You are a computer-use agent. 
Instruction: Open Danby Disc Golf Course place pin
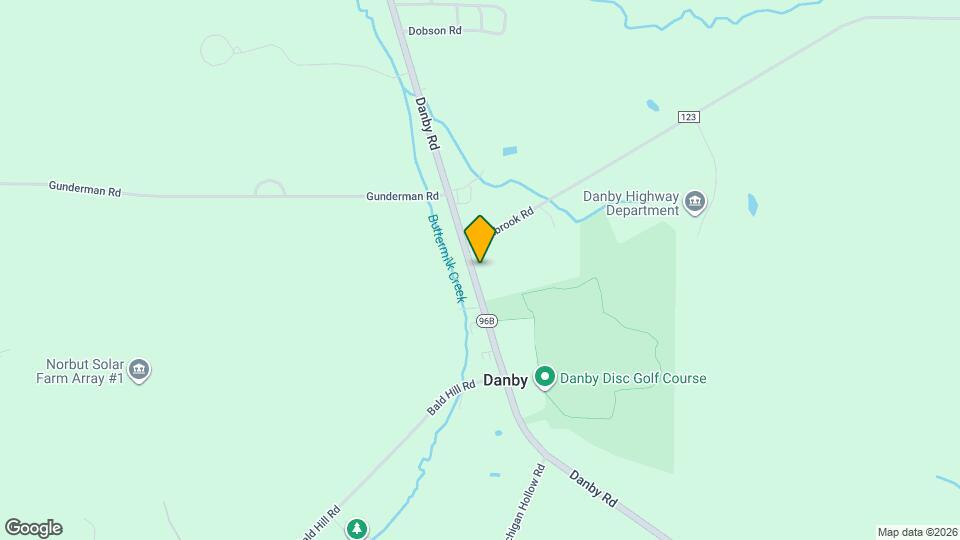coord(545,378)
